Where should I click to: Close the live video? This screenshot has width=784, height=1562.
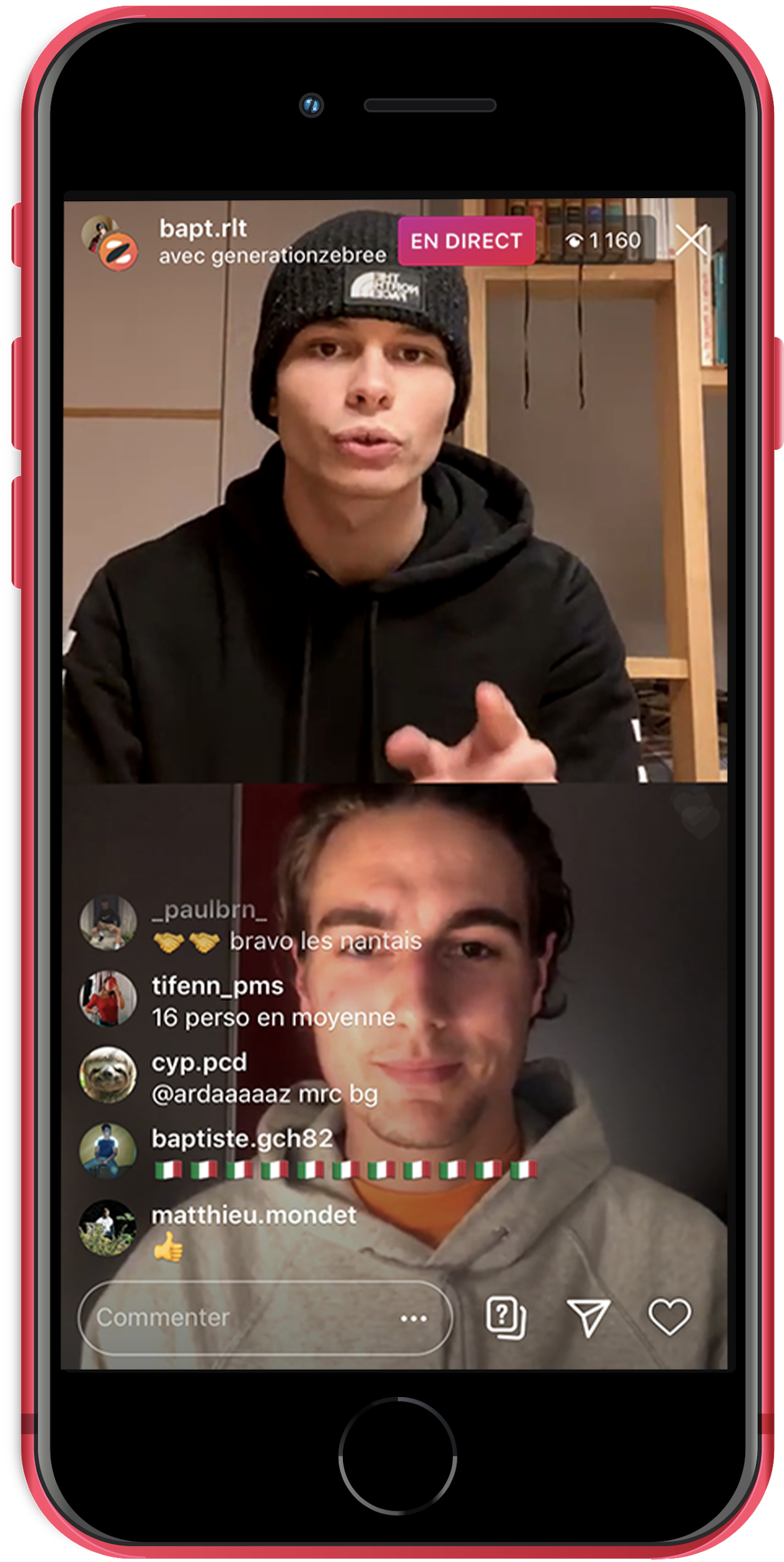pyautogui.click(x=691, y=240)
